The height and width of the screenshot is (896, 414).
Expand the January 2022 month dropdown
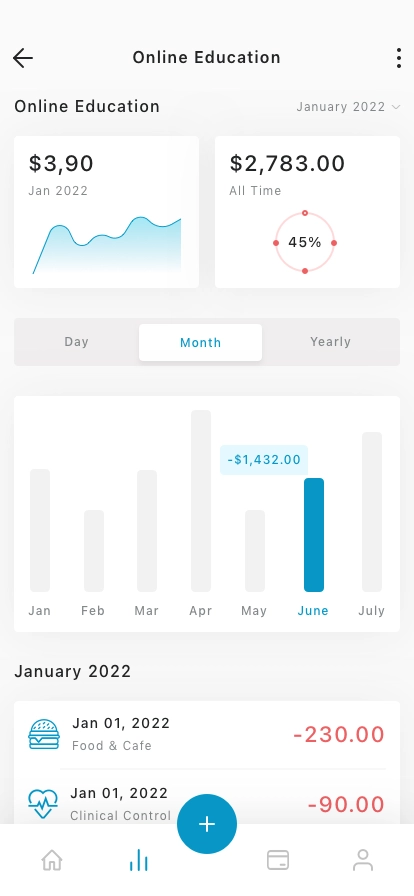point(348,107)
